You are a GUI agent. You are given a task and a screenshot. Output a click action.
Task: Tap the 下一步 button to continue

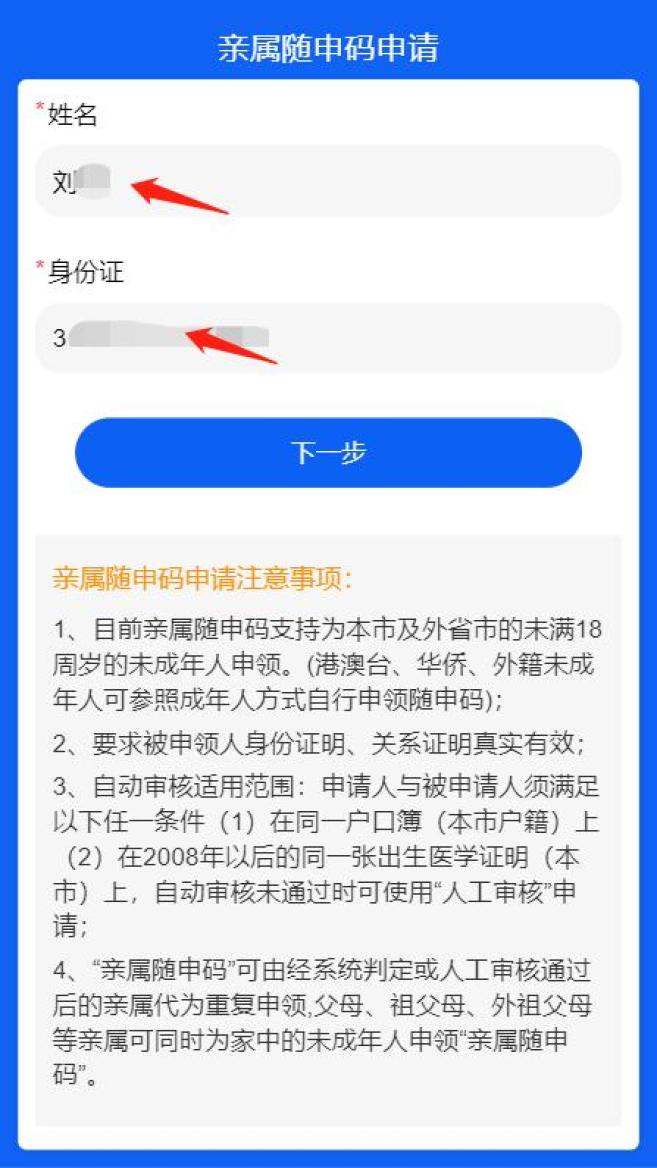click(328, 453)
